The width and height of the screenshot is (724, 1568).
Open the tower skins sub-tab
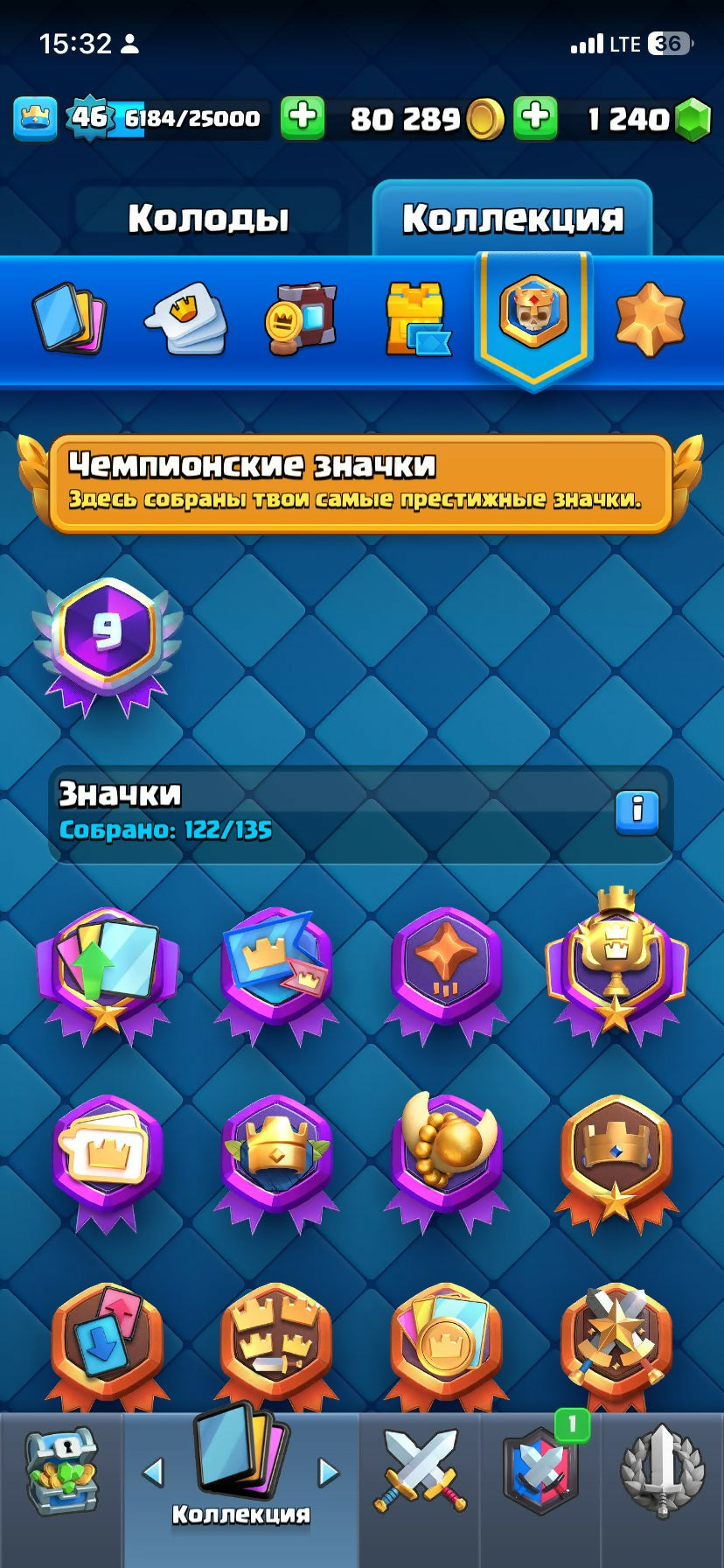click(417, 318)
